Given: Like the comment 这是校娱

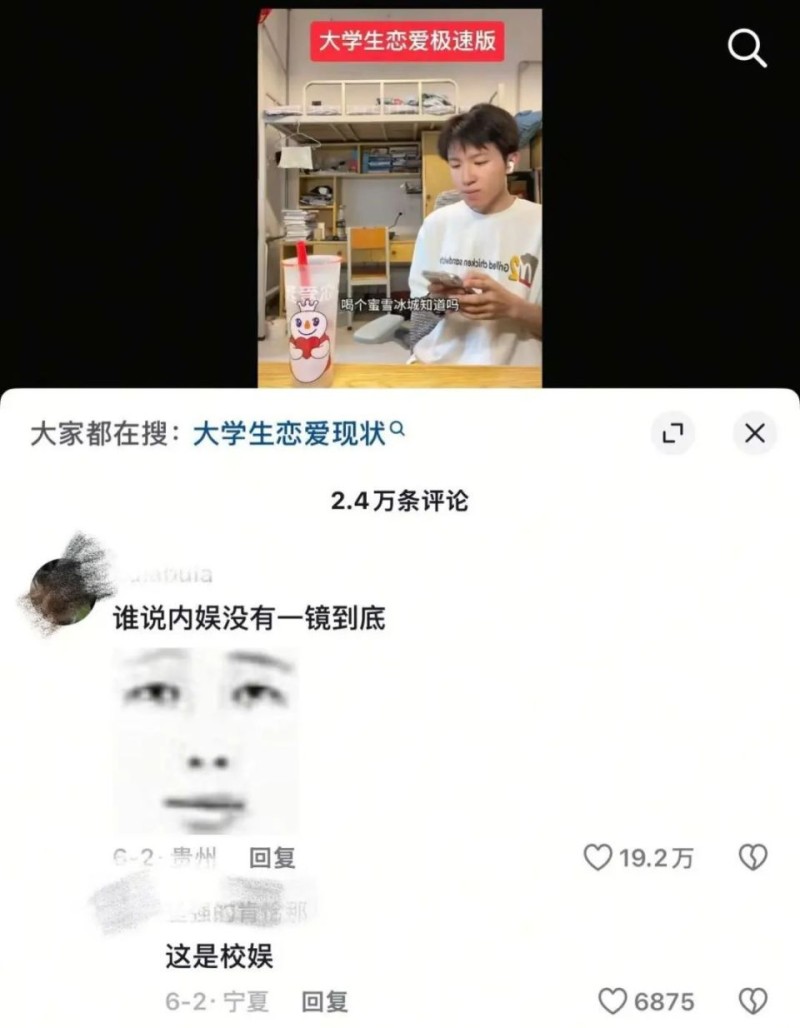Looking at the screenshot, I should tap(612, 1001).
